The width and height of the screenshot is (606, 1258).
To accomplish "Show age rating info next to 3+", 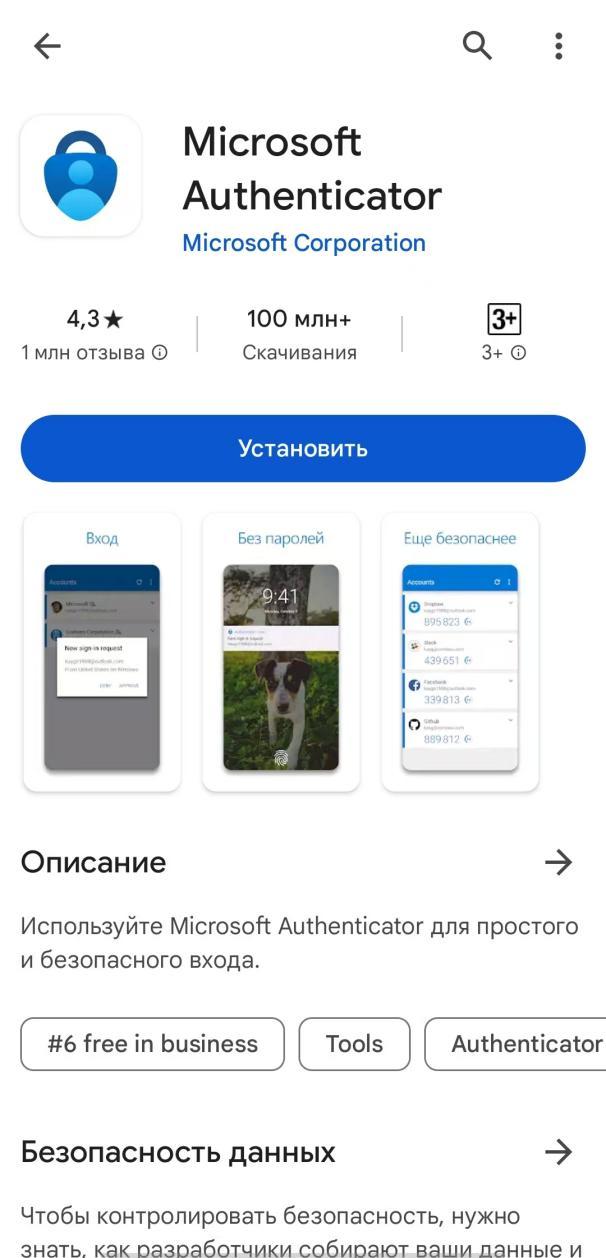I will click(518, 353).
